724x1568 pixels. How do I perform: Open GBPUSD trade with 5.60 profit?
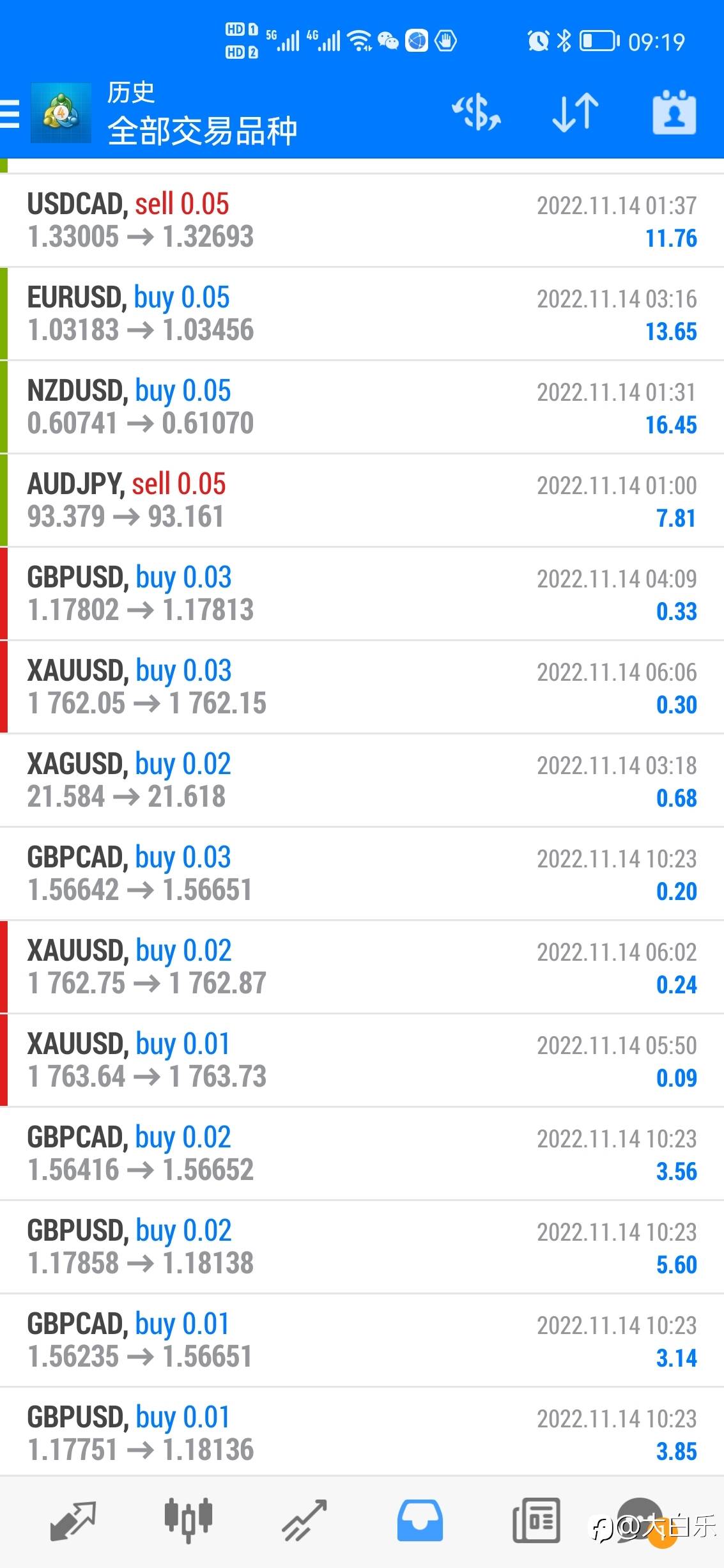pyautogui.click(x=362, y=1247)
